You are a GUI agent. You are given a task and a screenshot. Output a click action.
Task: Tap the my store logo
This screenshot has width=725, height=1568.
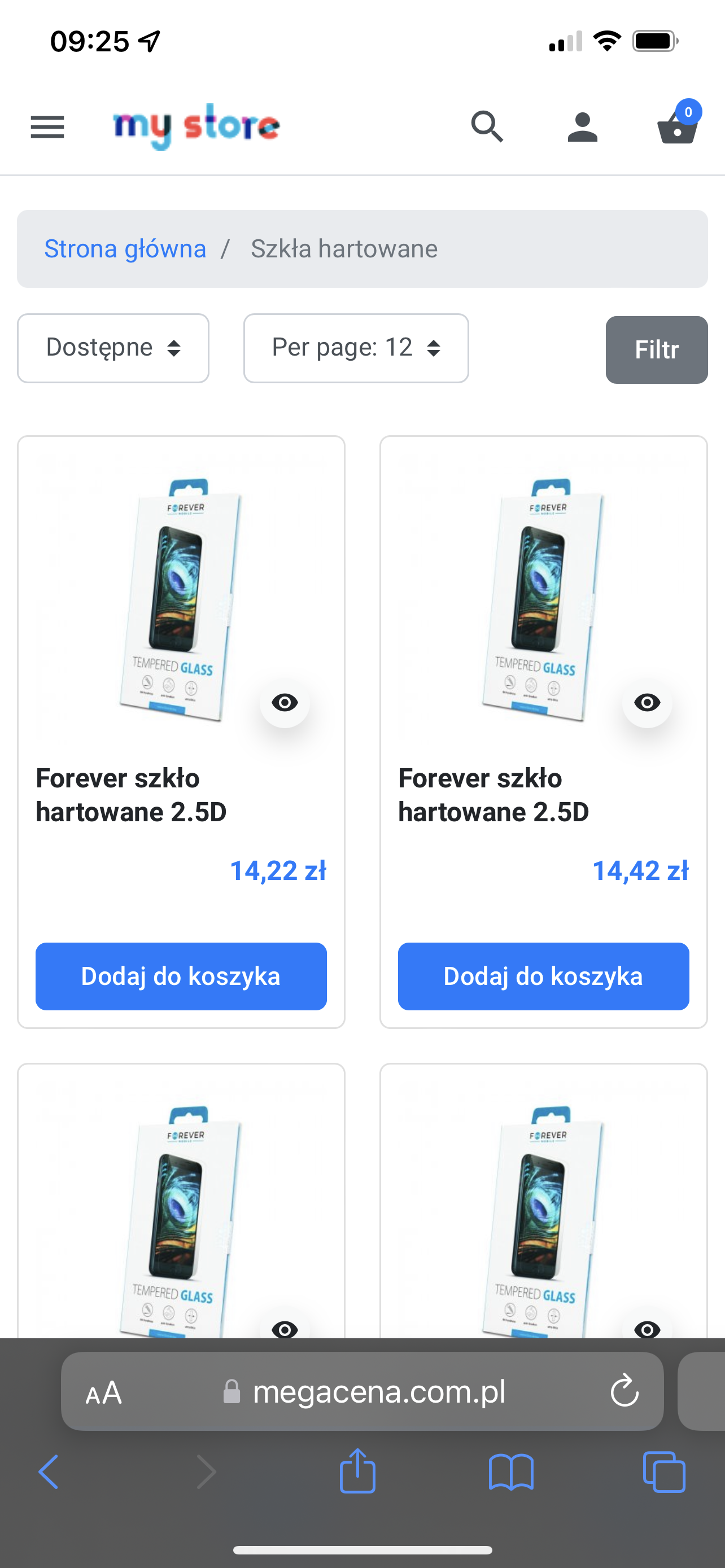click(196, 126)
